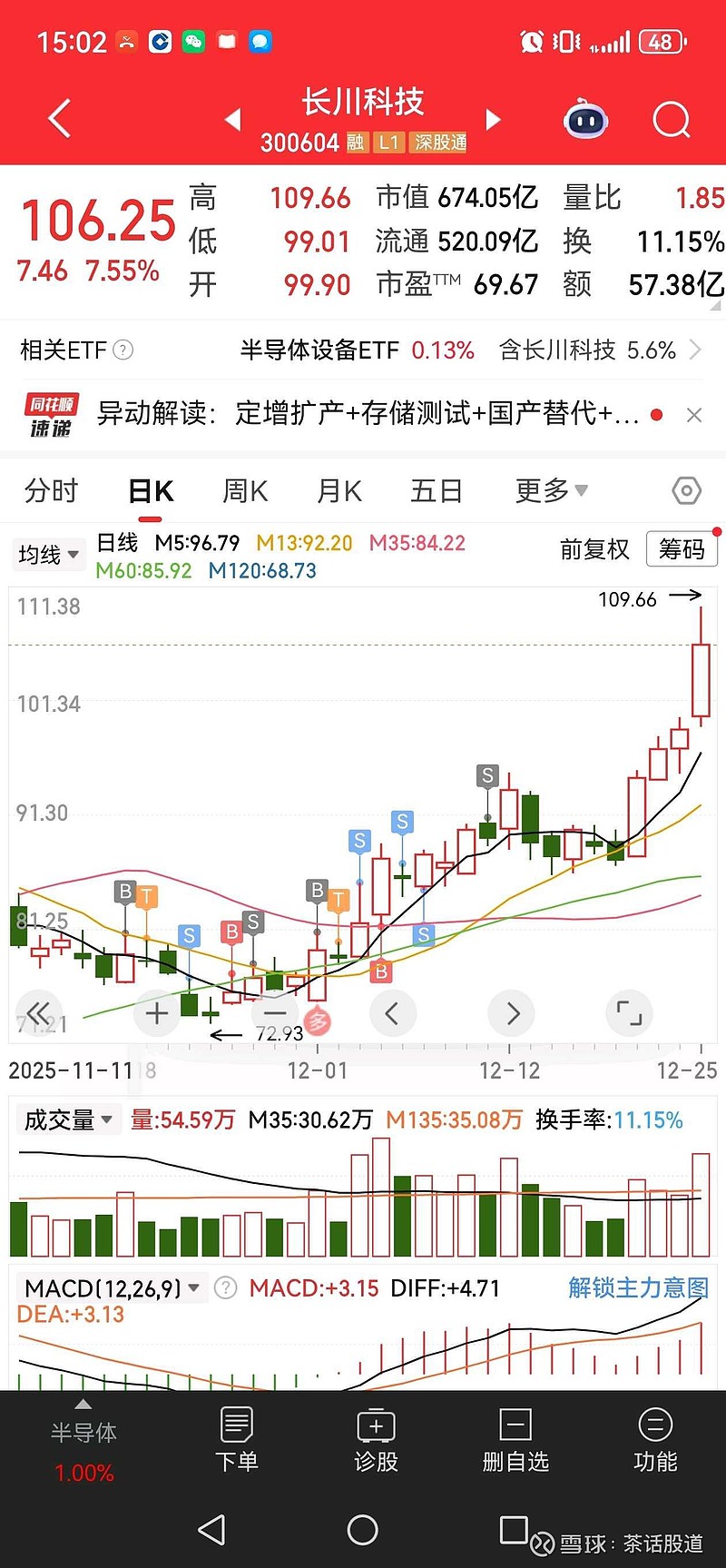Zoom out of chart with minus icon
The width and height of the screenshot is (726, 1568).
(x=274, y=1013)
